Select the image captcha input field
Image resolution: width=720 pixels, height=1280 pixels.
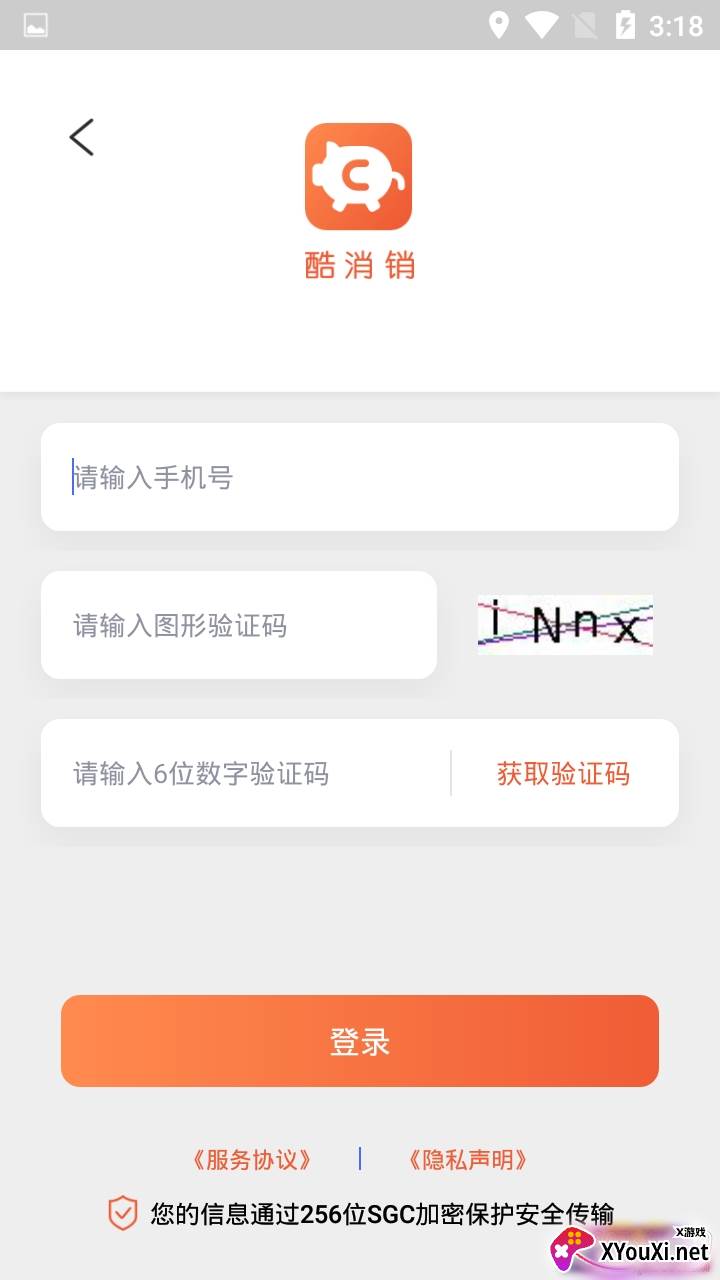(x=238, y=625)
